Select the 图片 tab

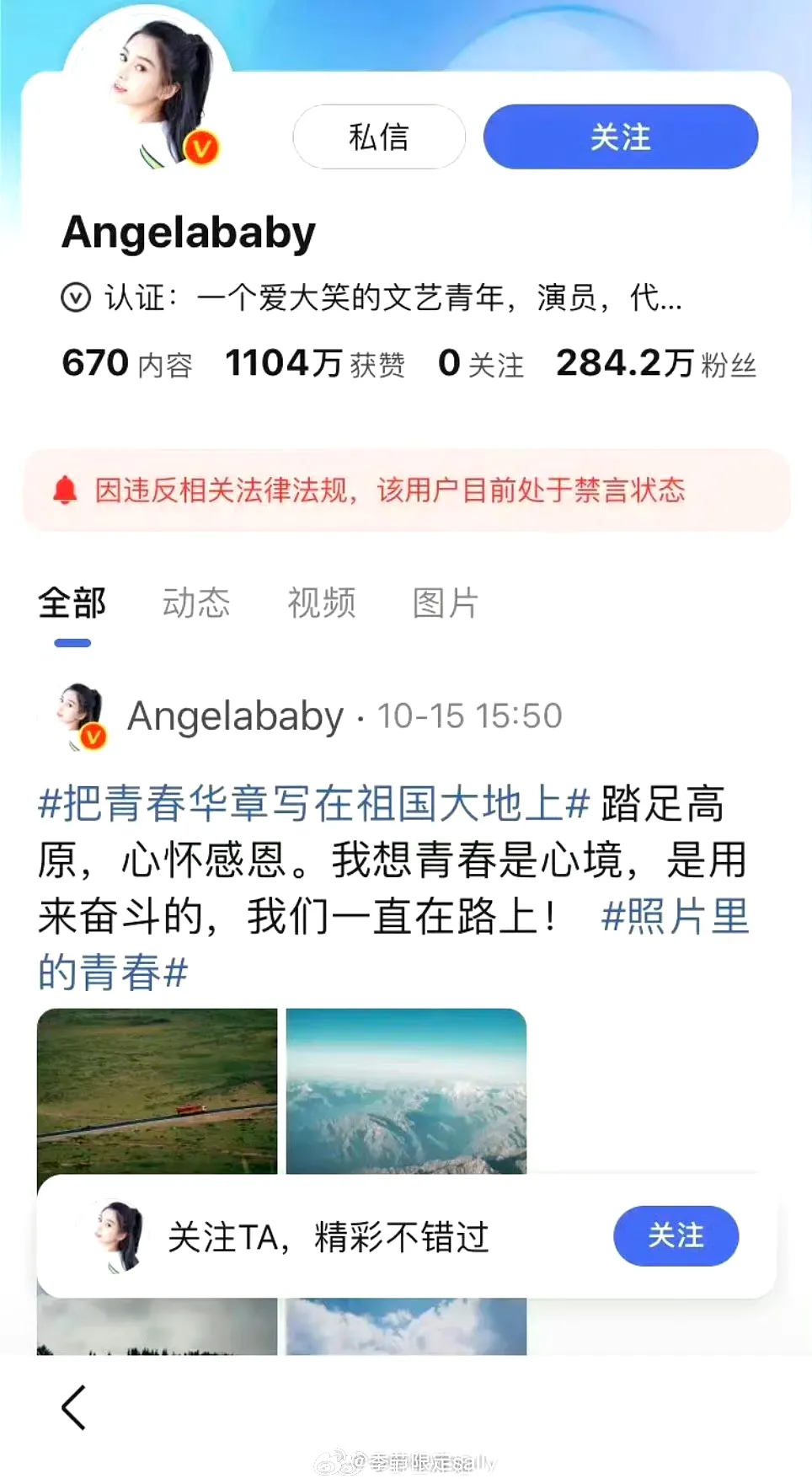446,603
